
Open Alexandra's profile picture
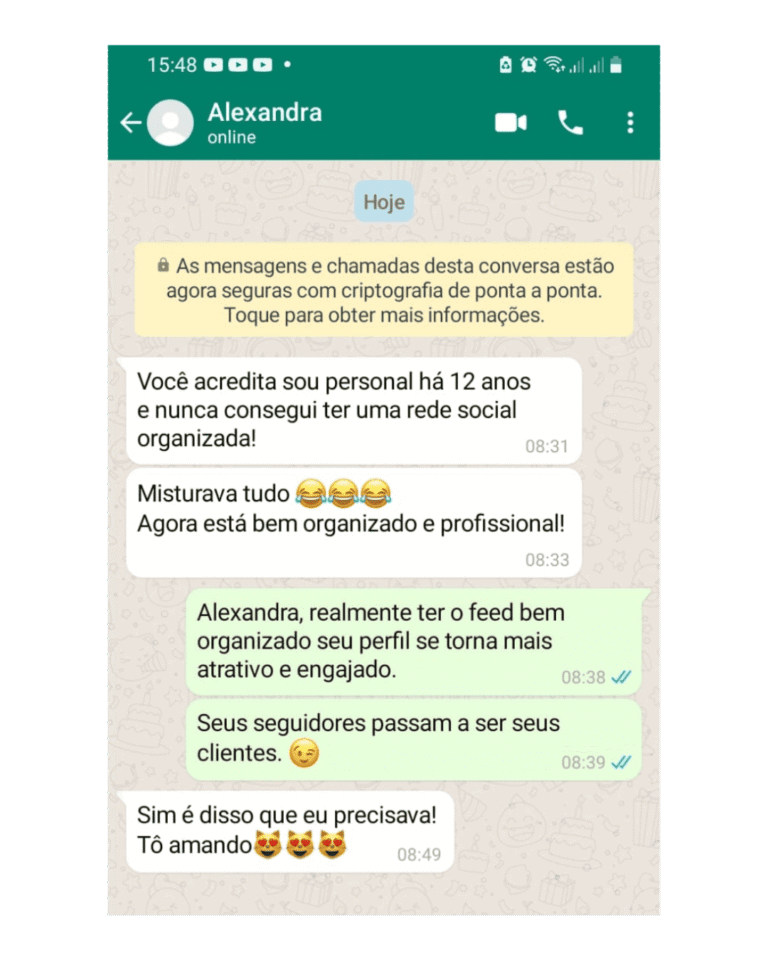[172, 122]
